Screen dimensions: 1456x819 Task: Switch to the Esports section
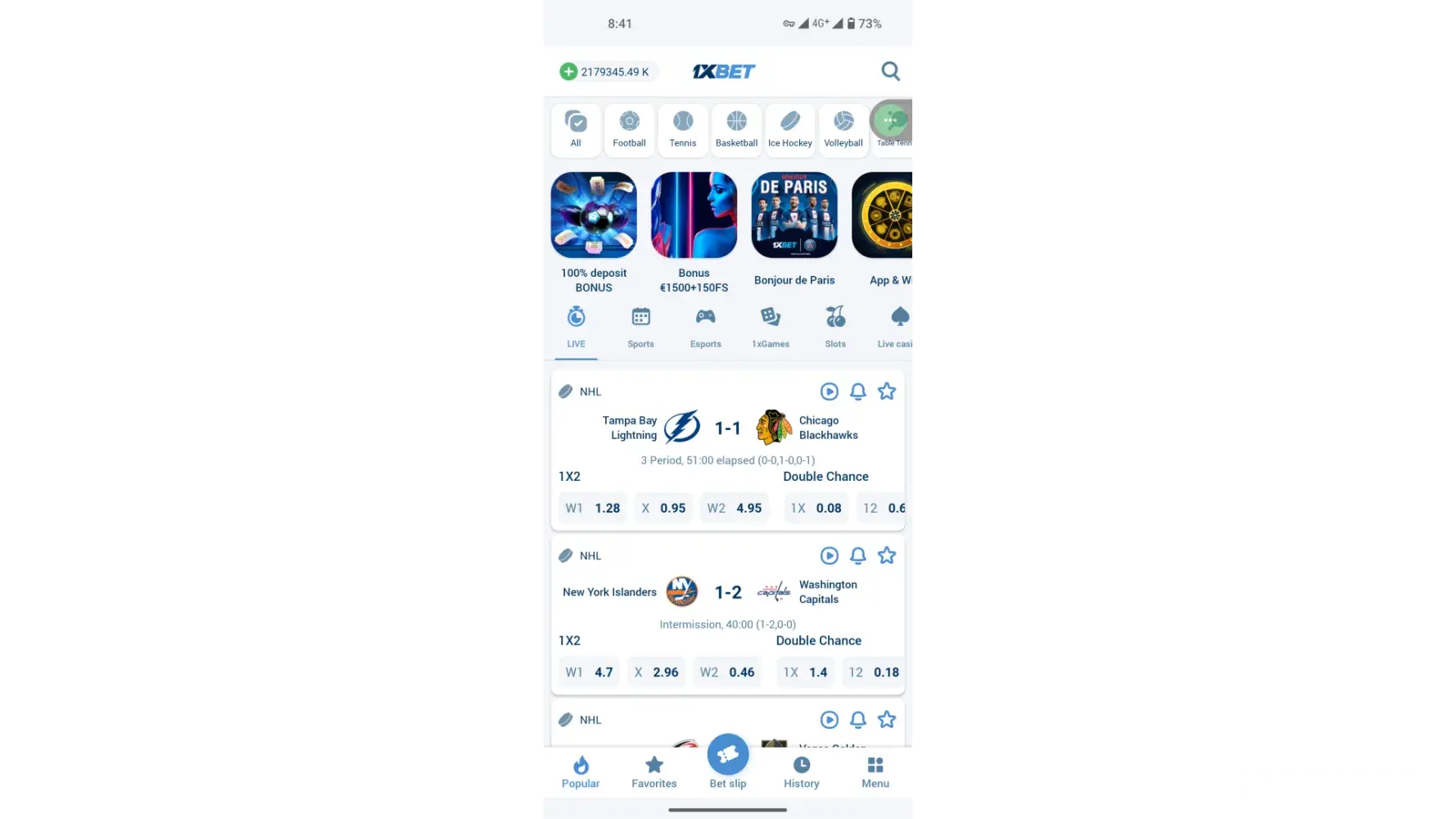(x=705, y=328)
